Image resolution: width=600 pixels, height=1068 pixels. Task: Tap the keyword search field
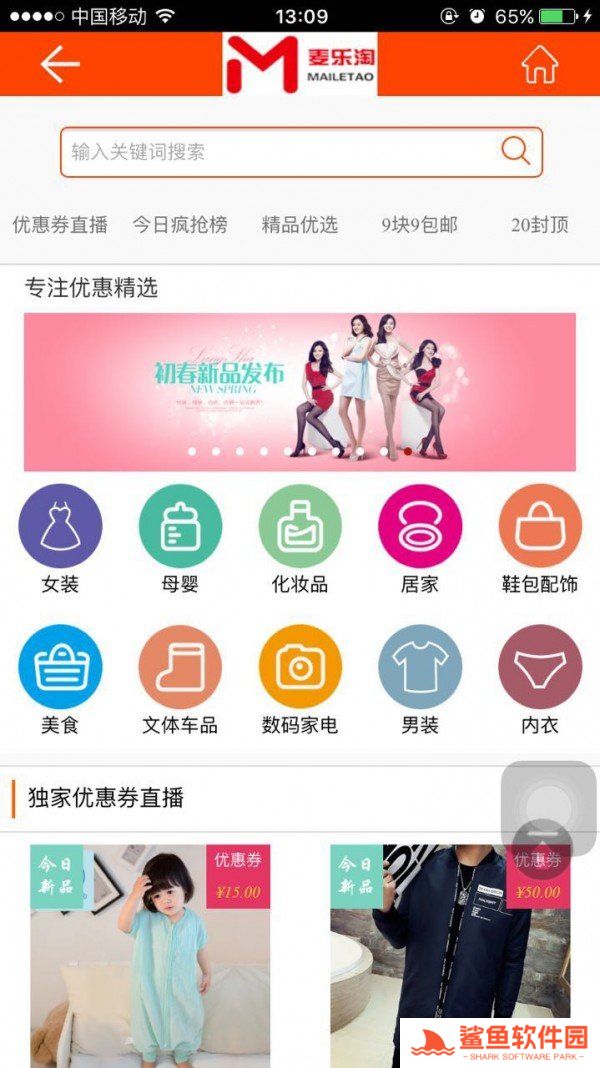[x=280, y=152]
